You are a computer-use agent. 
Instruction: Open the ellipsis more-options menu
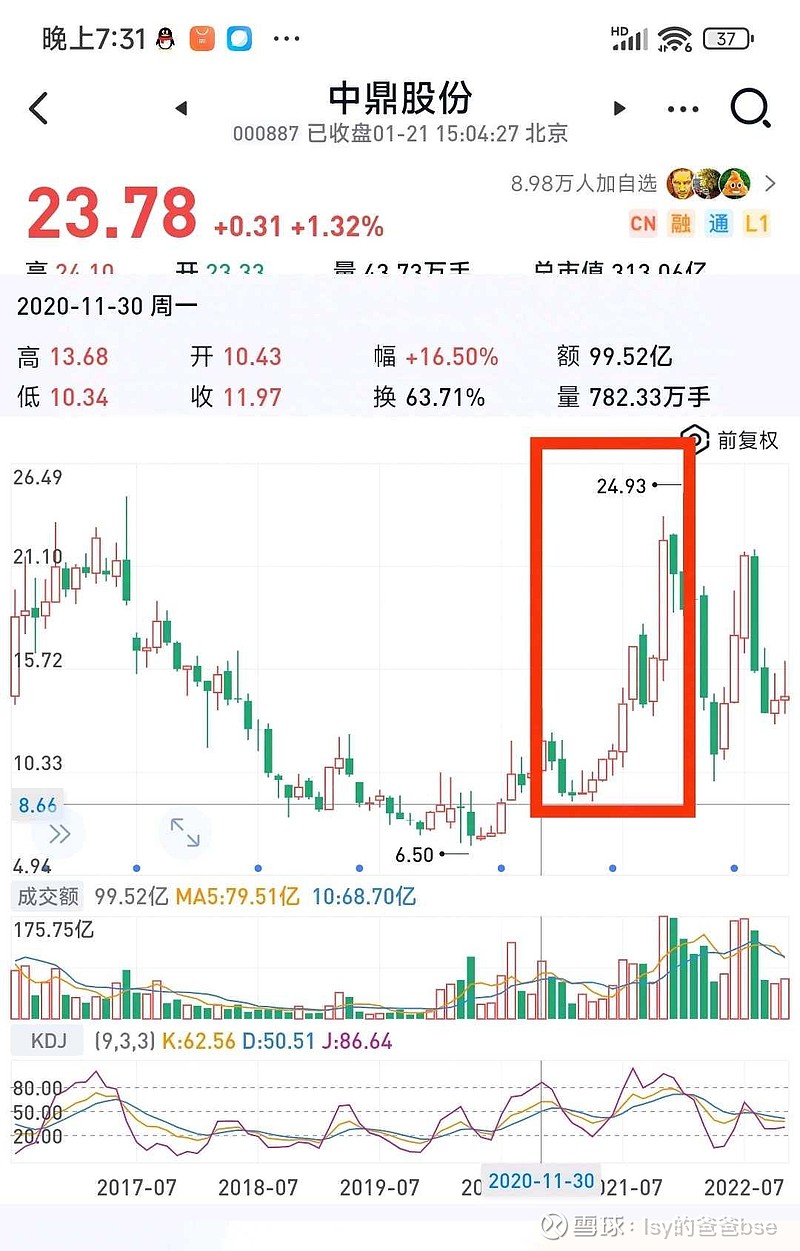pos(681,110)
